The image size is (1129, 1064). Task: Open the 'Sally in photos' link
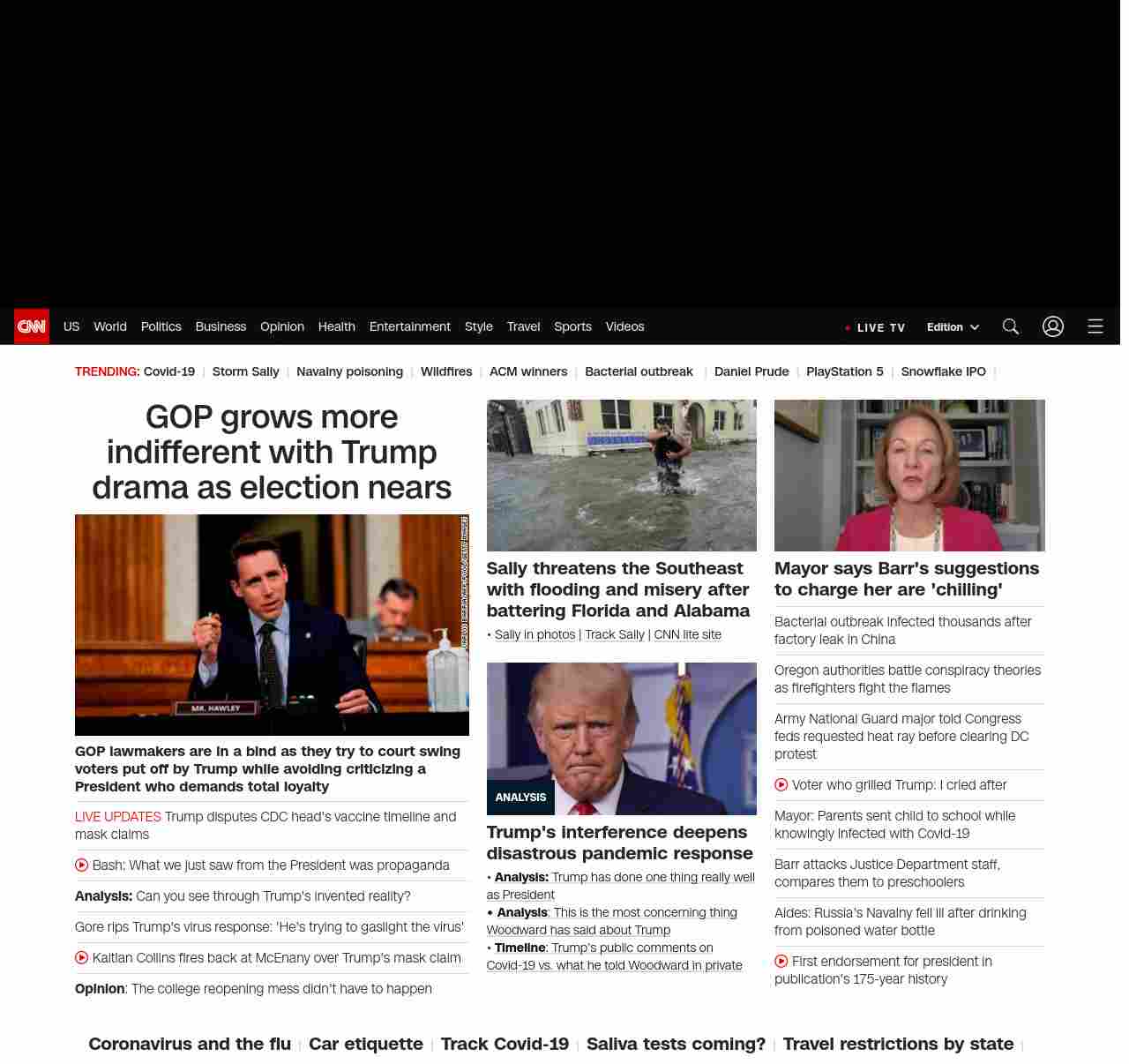click(535, 634)
